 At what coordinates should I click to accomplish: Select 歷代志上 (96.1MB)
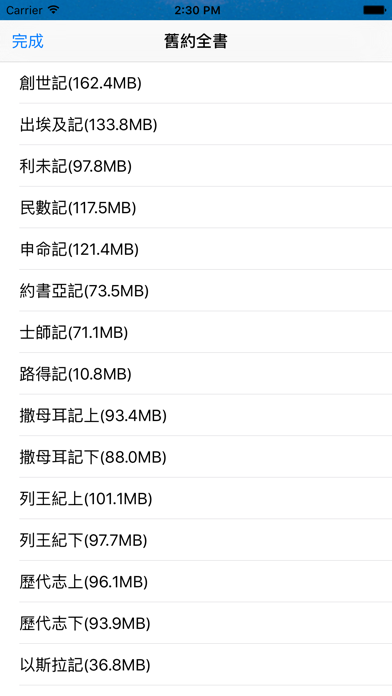196,581
